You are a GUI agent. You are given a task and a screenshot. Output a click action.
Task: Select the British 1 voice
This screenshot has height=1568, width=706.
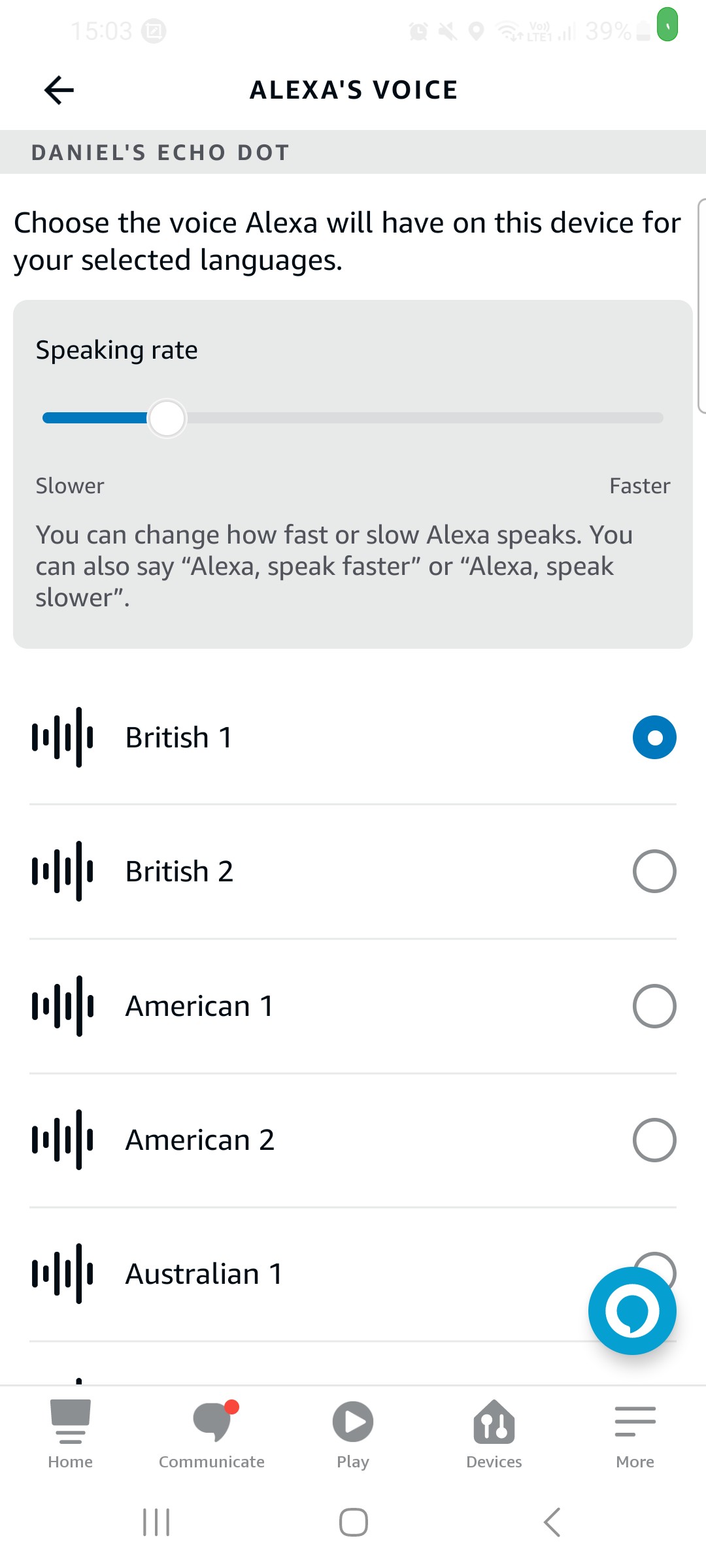click(x=353, y=738)
